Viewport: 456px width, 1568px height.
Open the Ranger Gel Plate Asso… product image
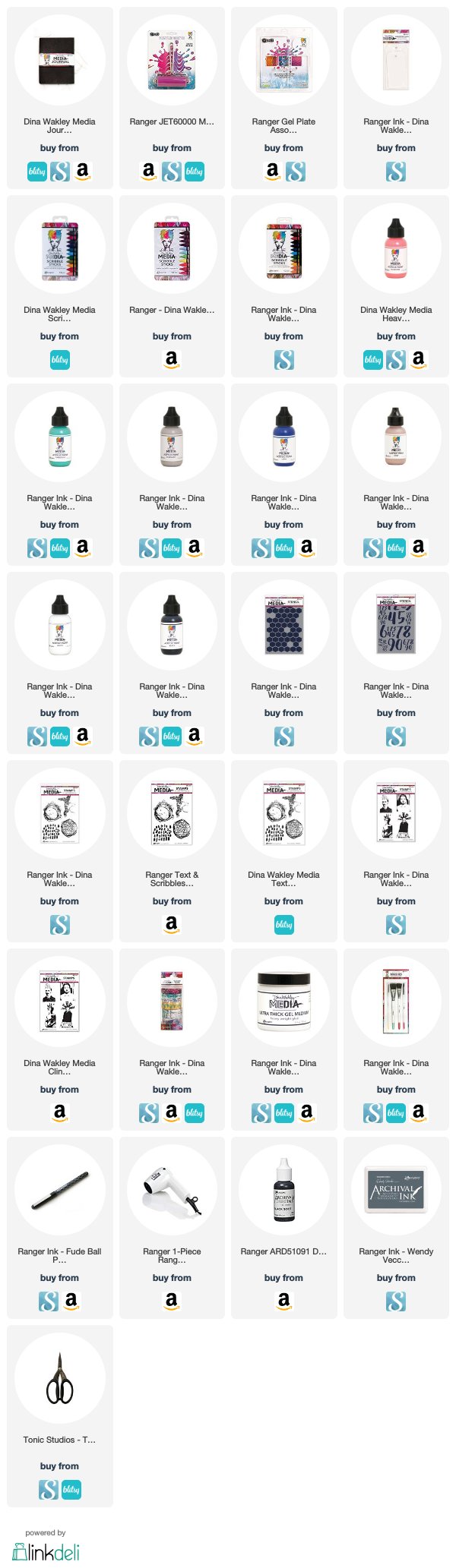pyautogui.click(x=283, y=60)
